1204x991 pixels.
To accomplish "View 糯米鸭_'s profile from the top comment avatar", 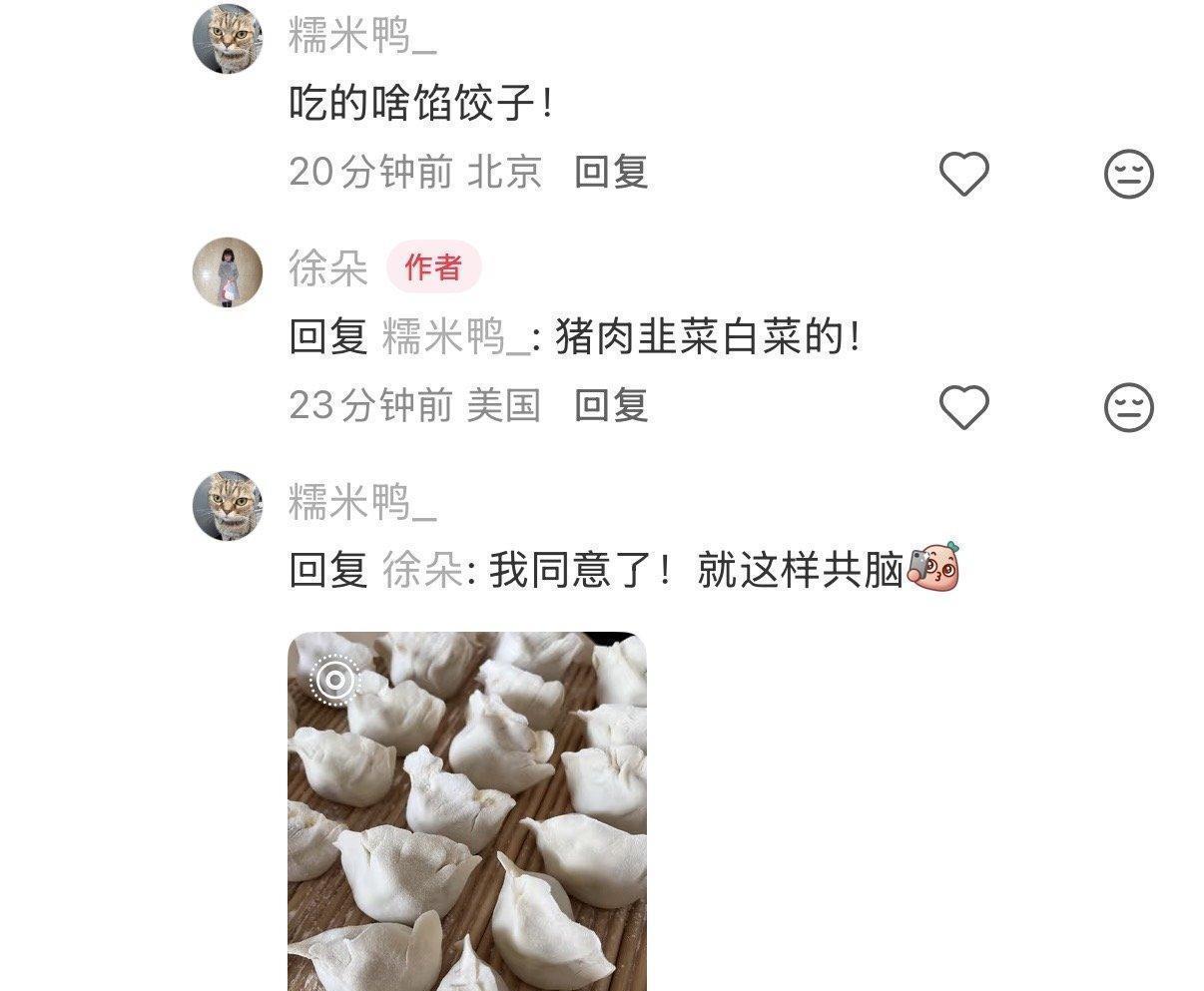I will pos(227,39).
